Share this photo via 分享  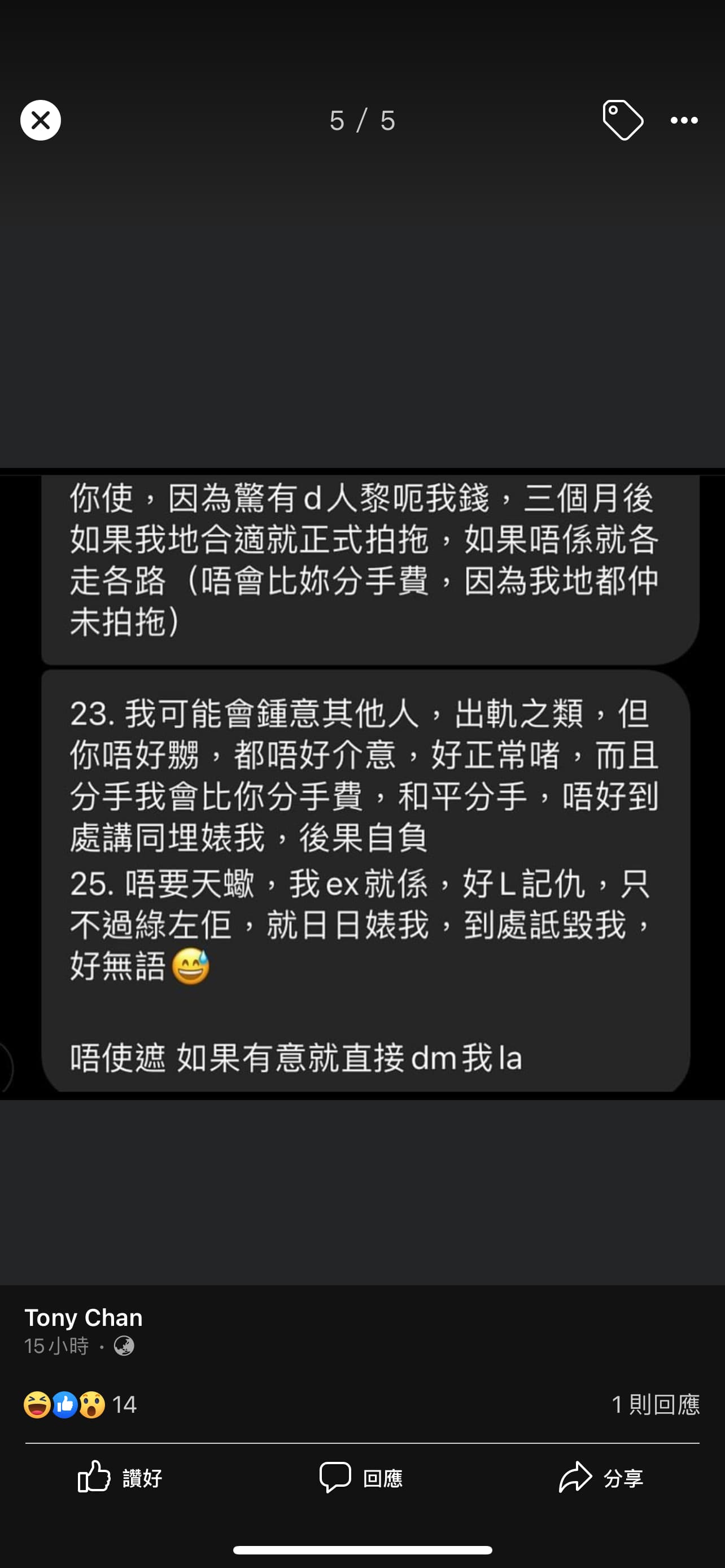(601, 1477)
